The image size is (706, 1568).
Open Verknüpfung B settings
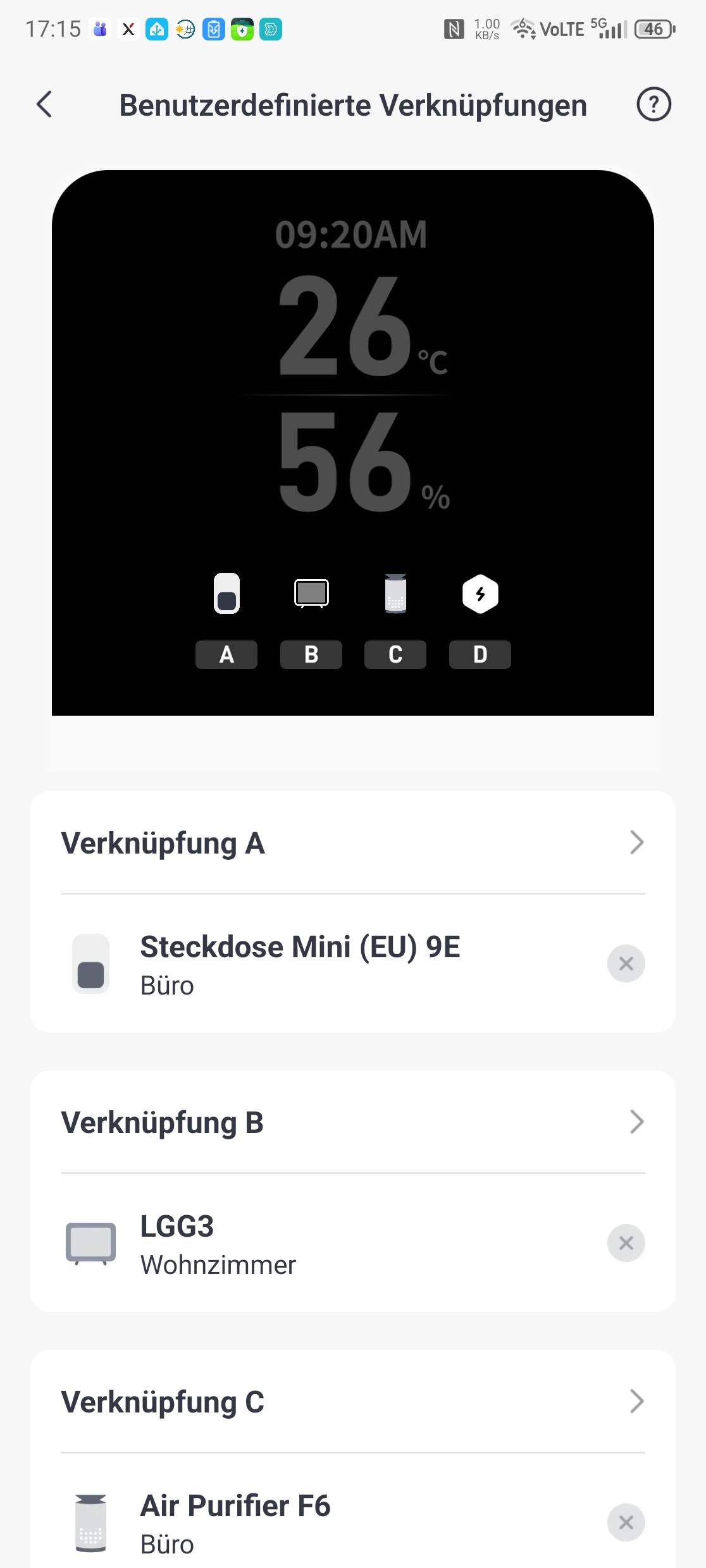tap(352, 1122)
